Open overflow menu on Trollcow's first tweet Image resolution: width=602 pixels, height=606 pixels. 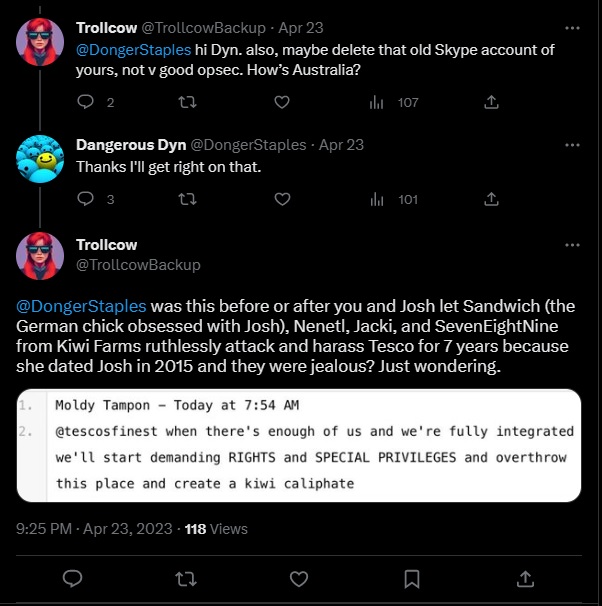(x=571, y=28)
